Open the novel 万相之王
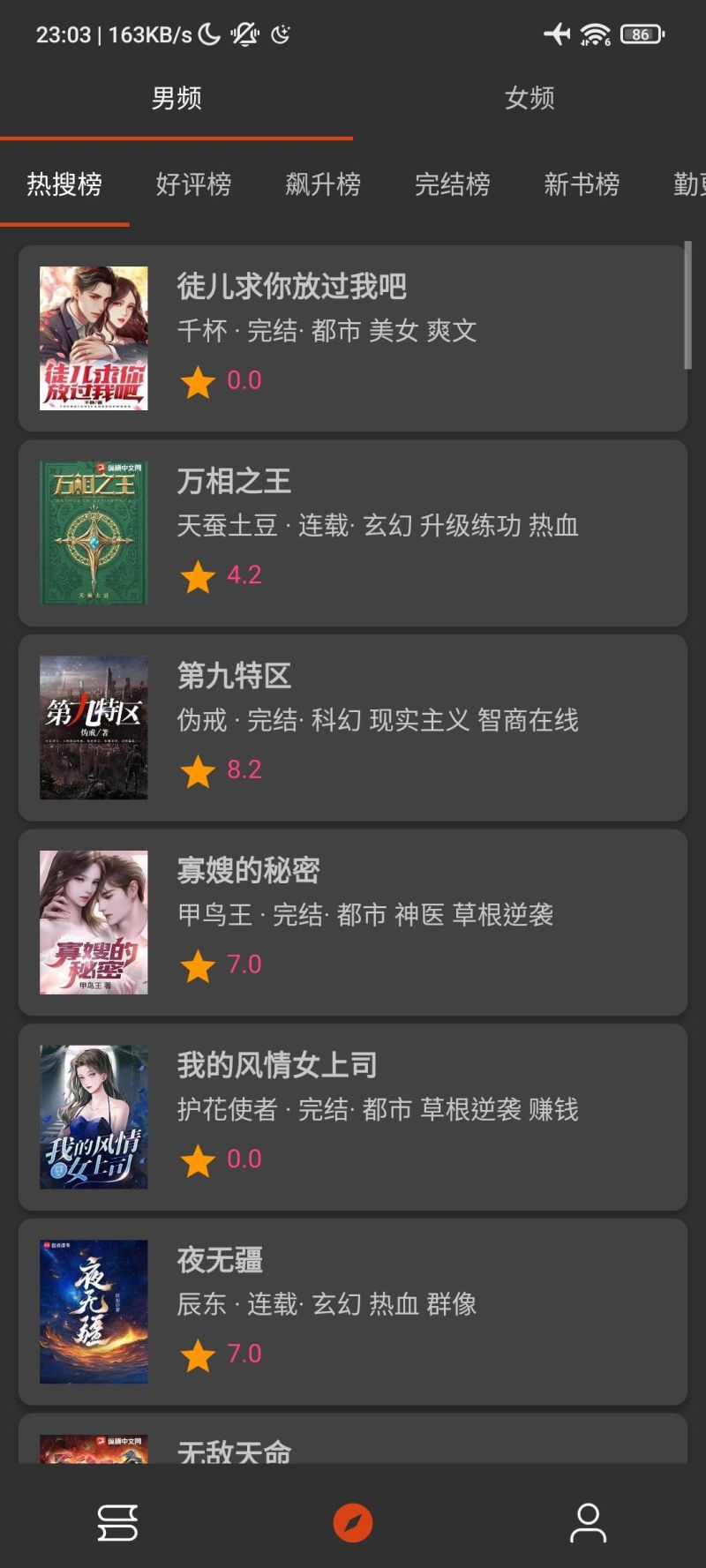 [x=353, y=533]
